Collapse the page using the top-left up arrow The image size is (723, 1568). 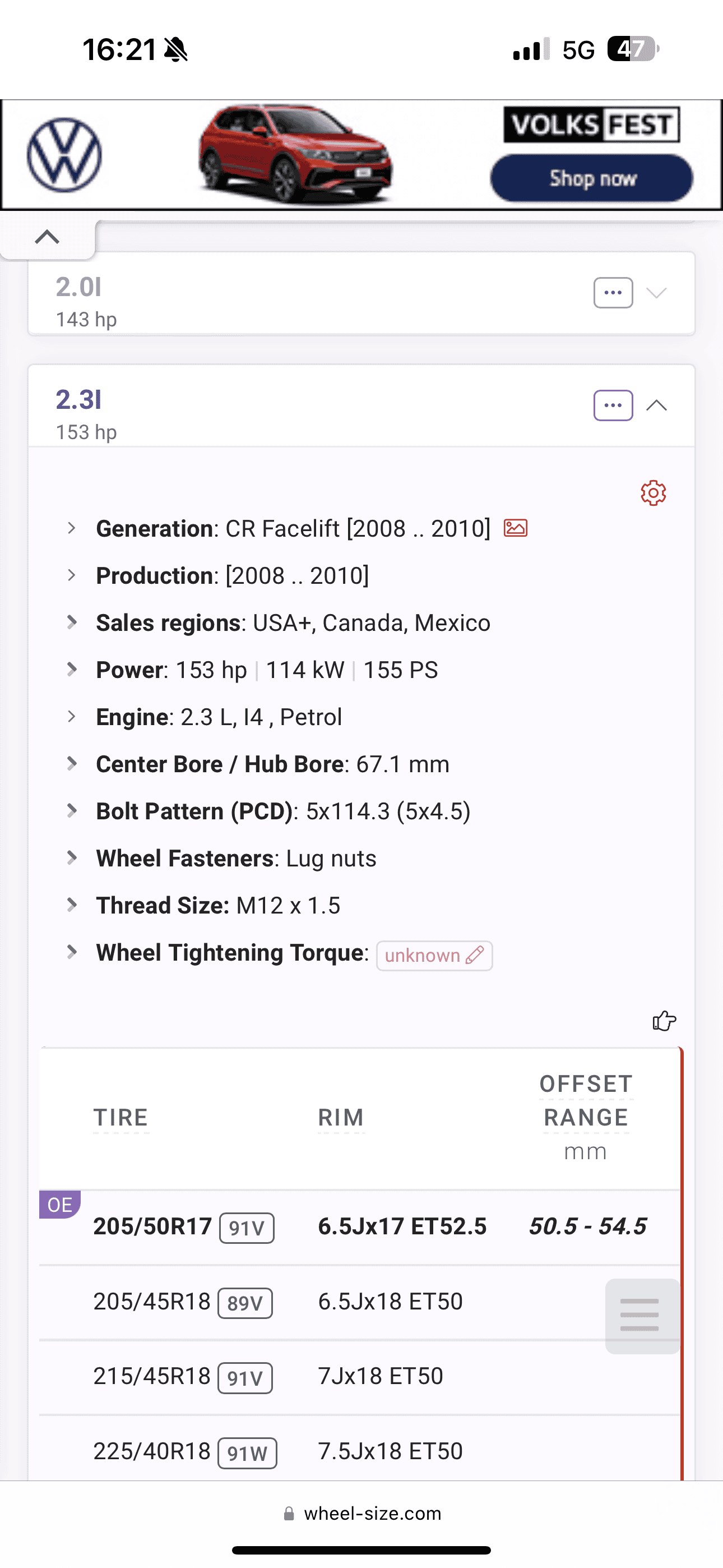47,237
